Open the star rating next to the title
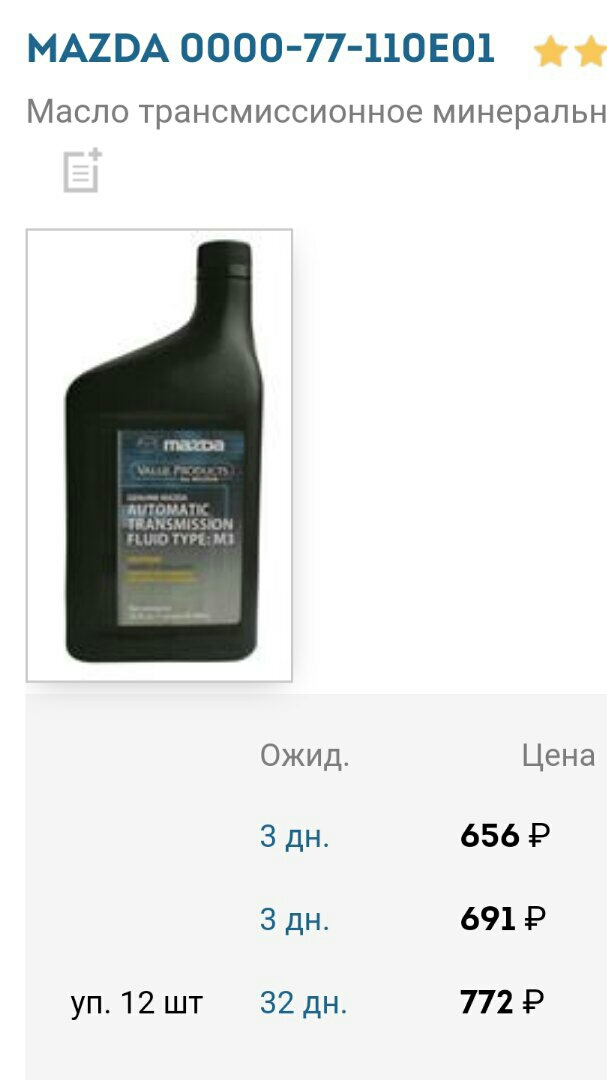Screen dimensions: 607x1080 tap(570, 51)
